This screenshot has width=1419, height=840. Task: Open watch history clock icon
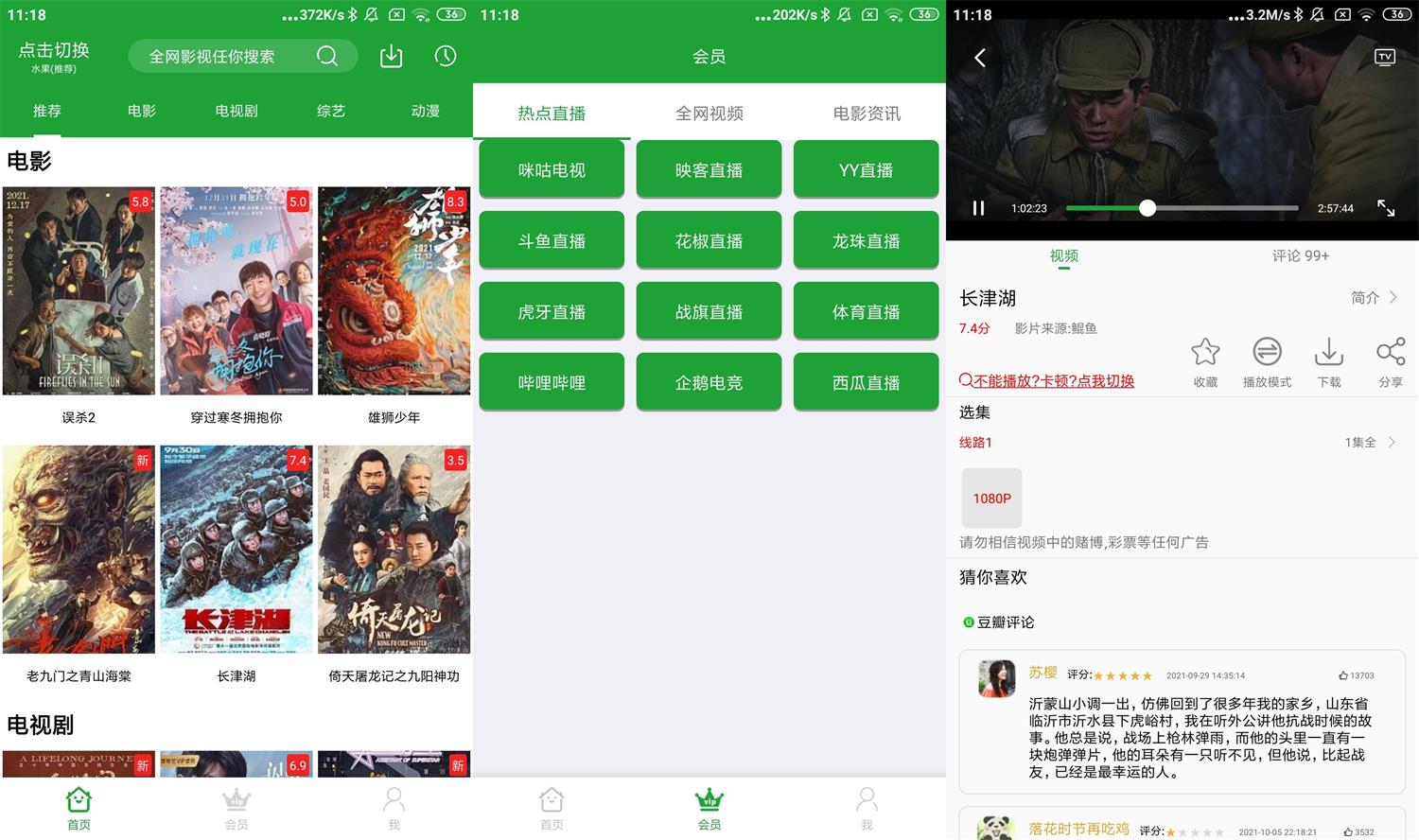click(x=446, y=57)
